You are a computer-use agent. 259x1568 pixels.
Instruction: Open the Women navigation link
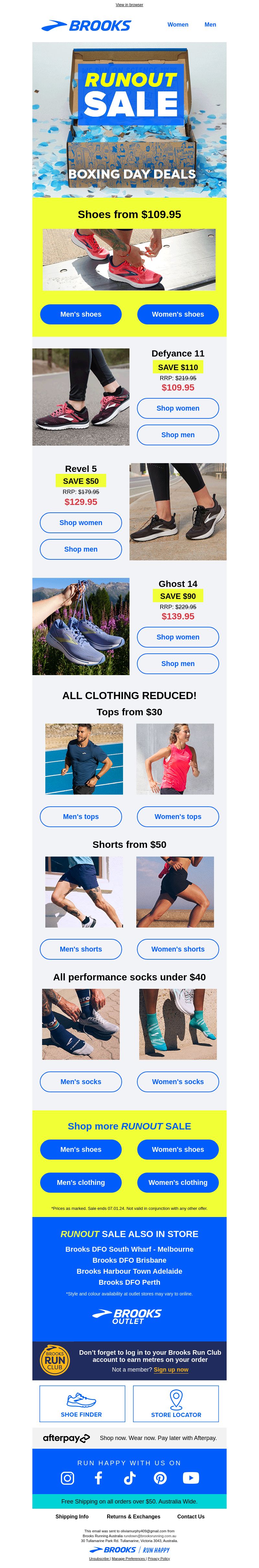[x=177, y=25]
